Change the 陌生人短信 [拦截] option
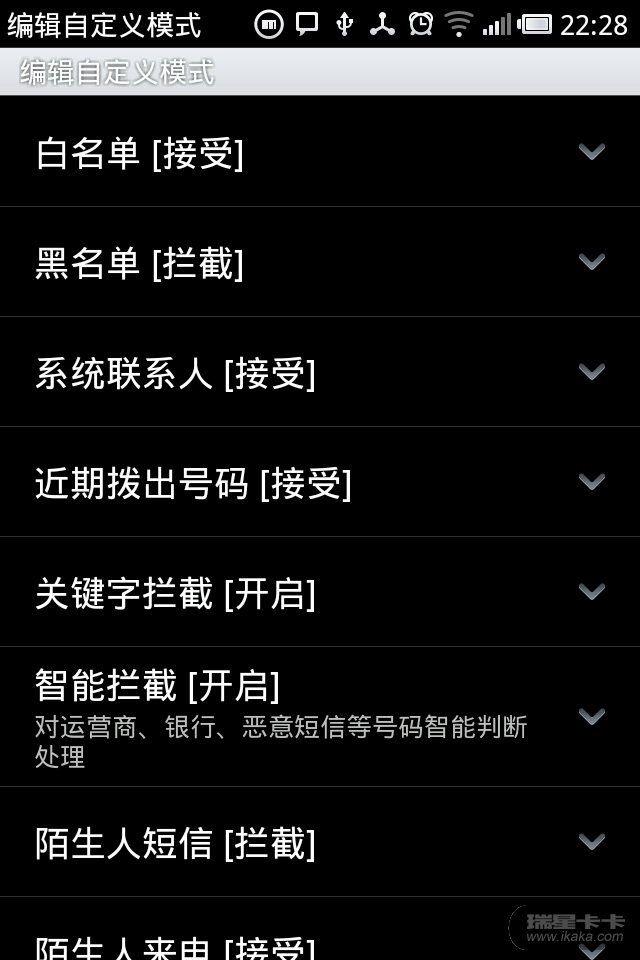This screenshot has width=640, height=960. (x=320, y=842)
